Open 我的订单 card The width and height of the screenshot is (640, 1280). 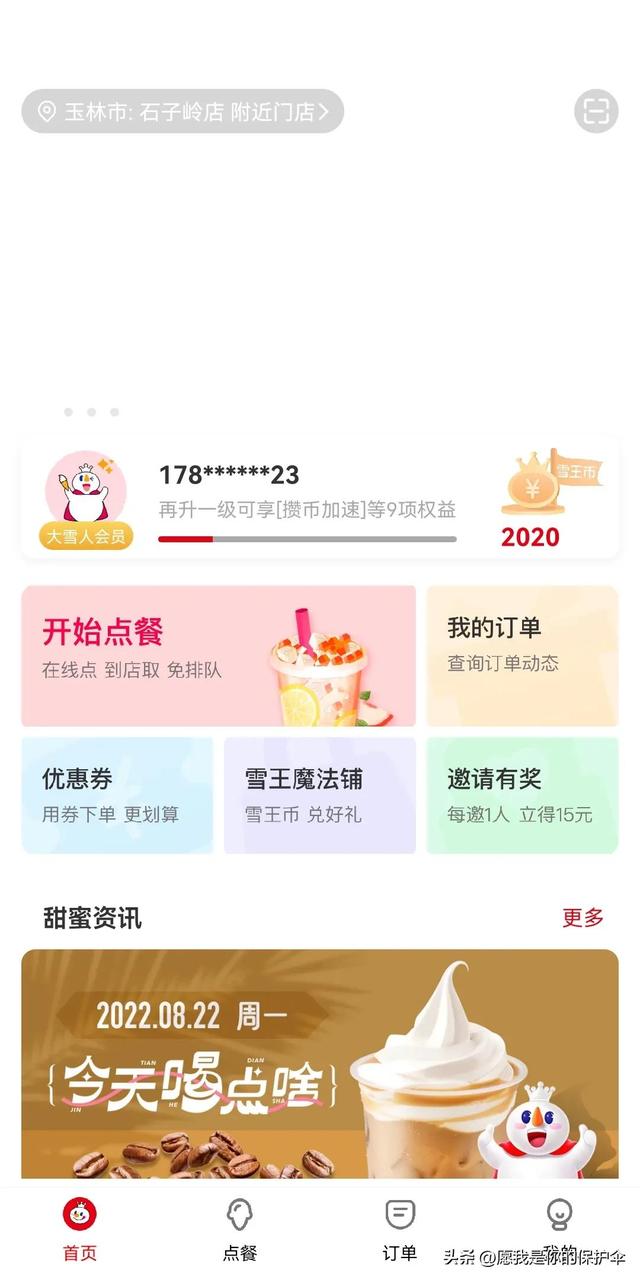pyautogui.click(x=522, y=656)
